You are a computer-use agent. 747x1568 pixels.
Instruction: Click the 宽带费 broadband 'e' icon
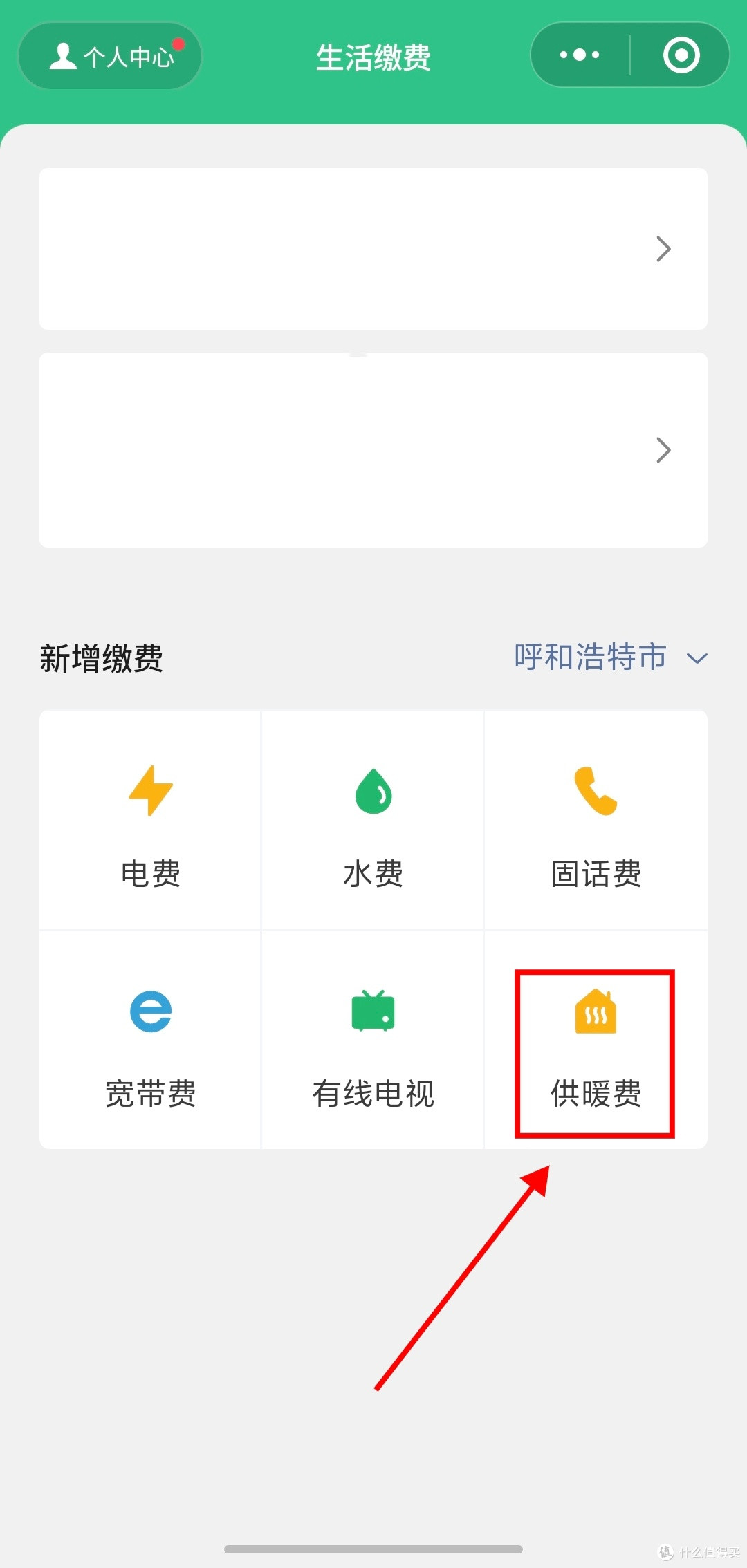click(x=151, y=1011)
